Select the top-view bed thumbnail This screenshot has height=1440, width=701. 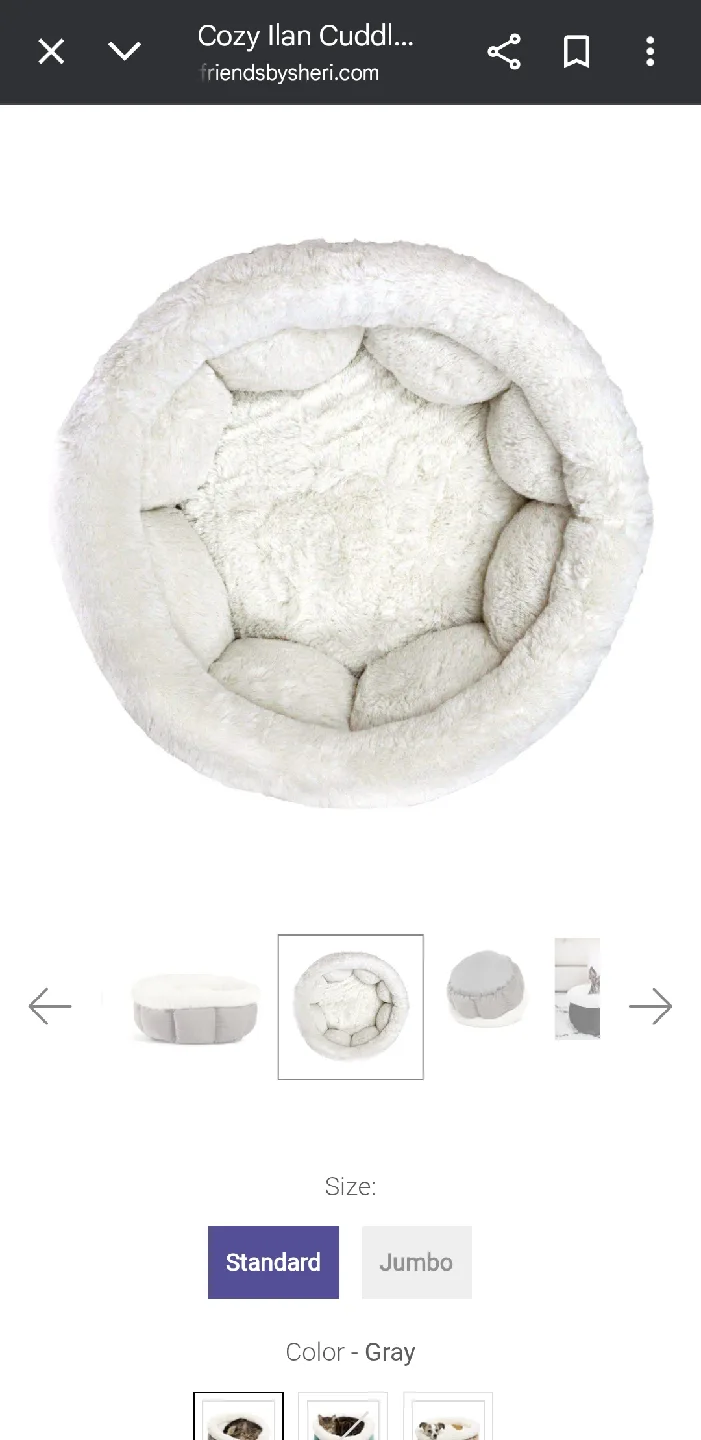pyautogui.click(x=350, y=1007)
